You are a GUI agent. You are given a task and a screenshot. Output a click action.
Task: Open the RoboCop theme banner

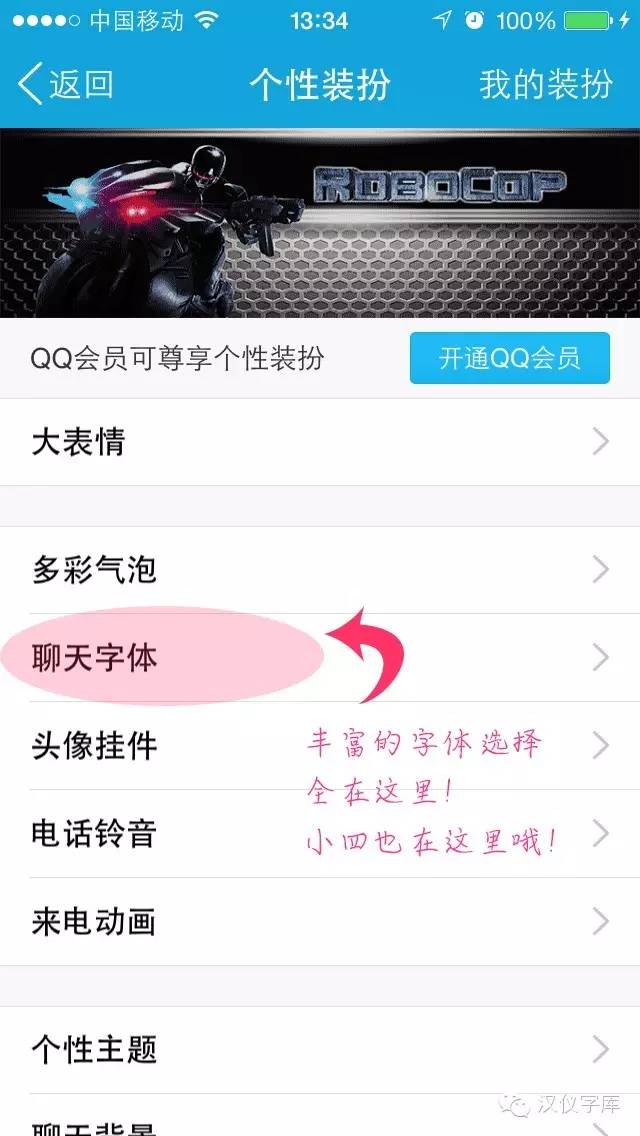(320, 223)
